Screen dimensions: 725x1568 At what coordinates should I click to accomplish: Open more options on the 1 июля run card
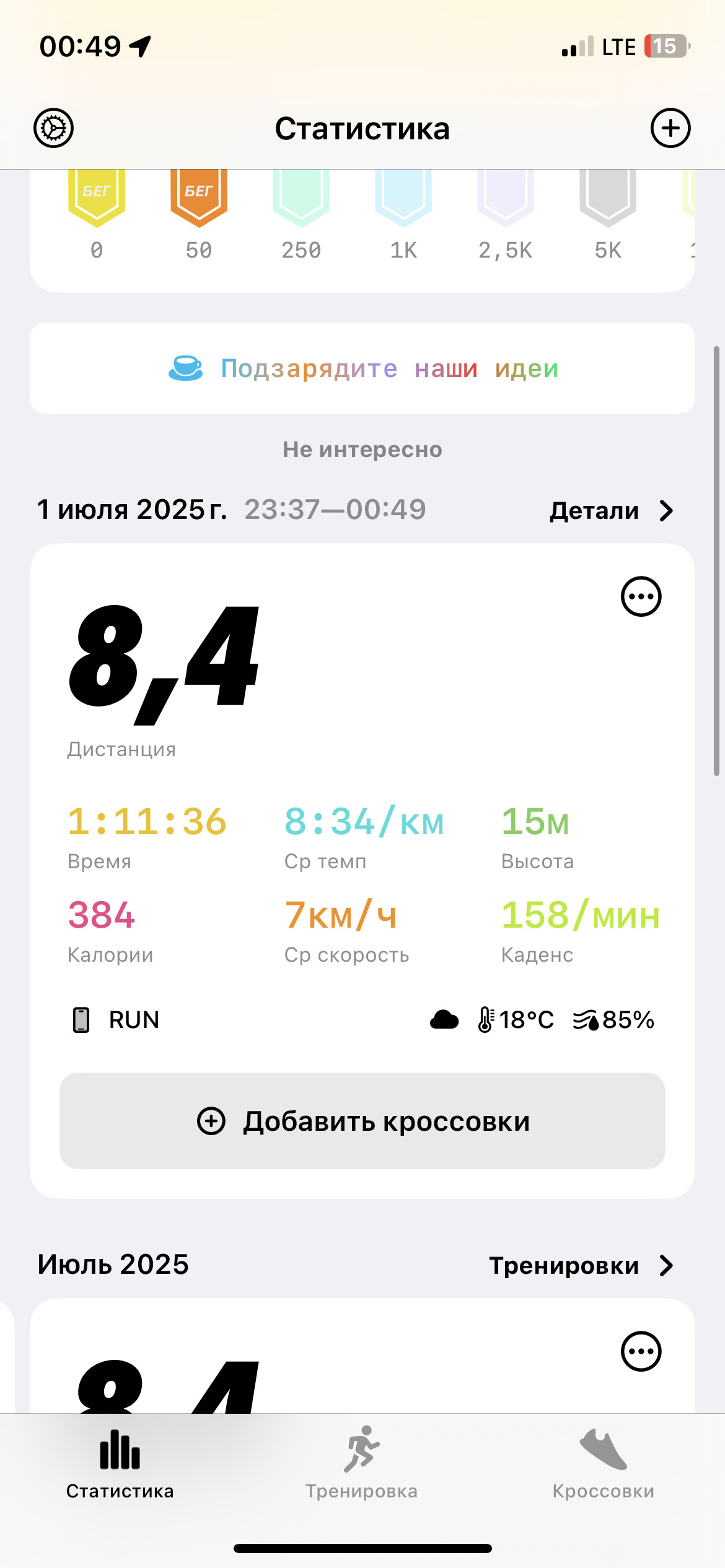(641, 596)
